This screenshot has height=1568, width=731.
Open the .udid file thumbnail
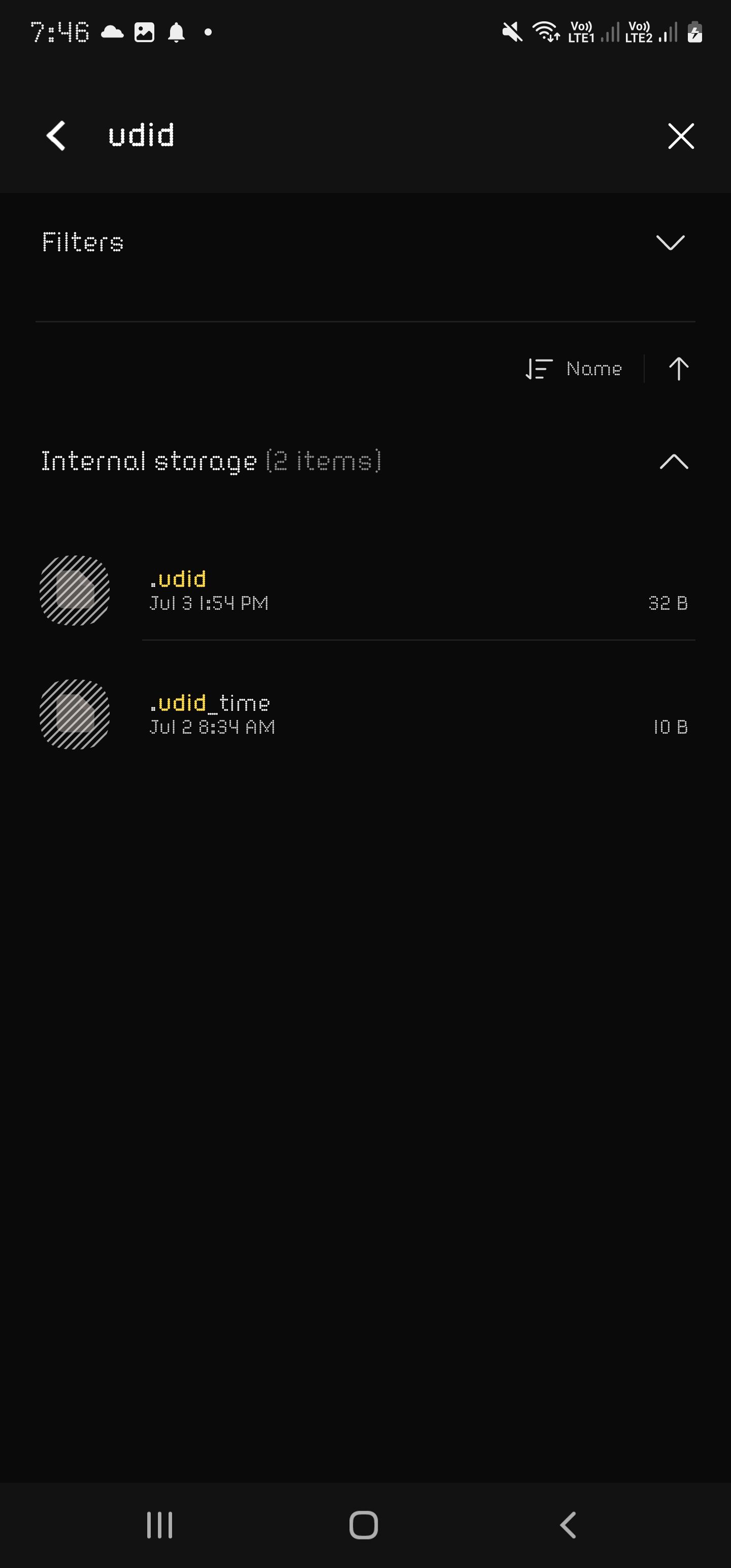click(74, 591)
